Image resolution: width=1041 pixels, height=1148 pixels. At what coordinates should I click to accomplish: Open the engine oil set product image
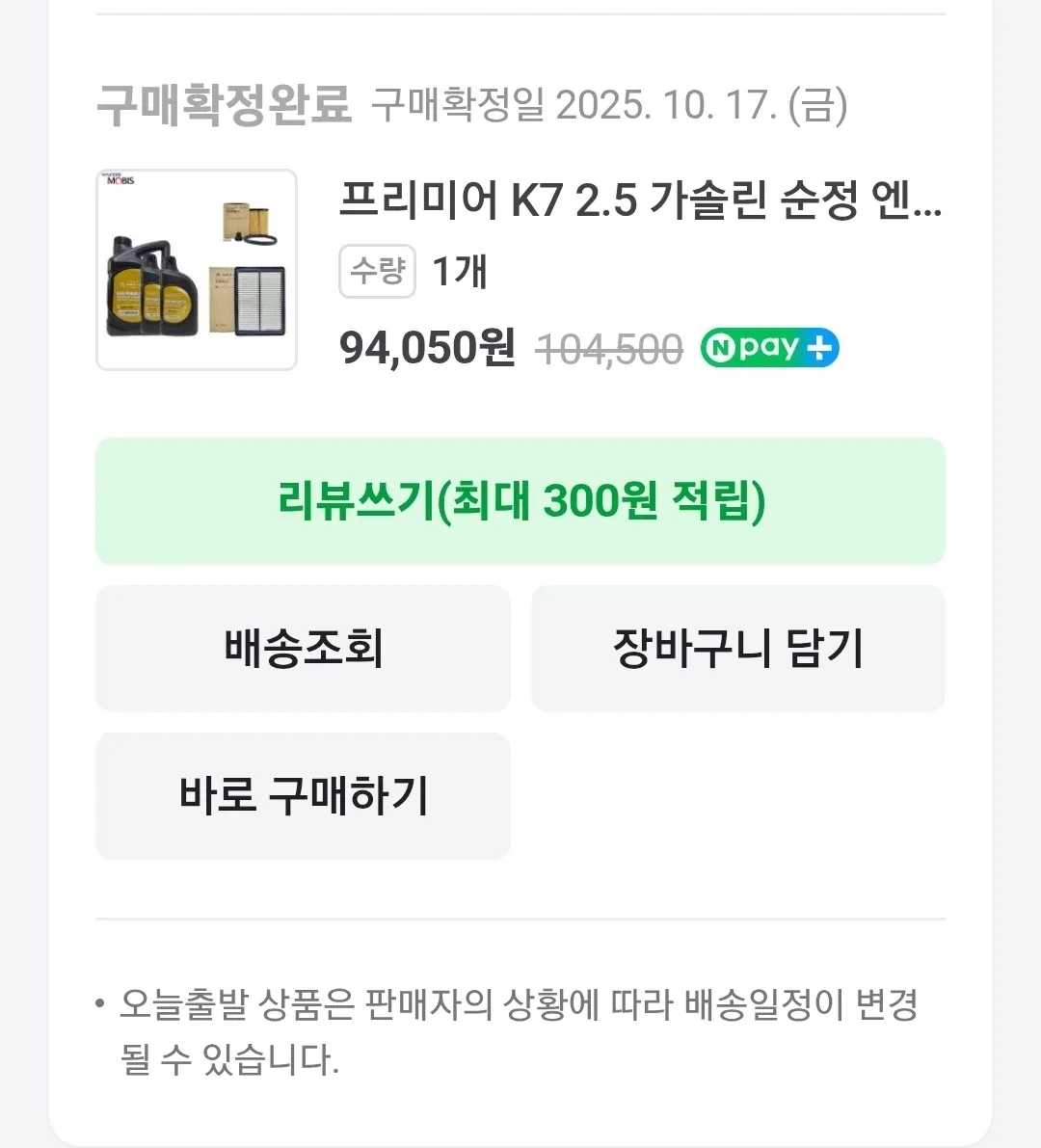click(197, 270)
